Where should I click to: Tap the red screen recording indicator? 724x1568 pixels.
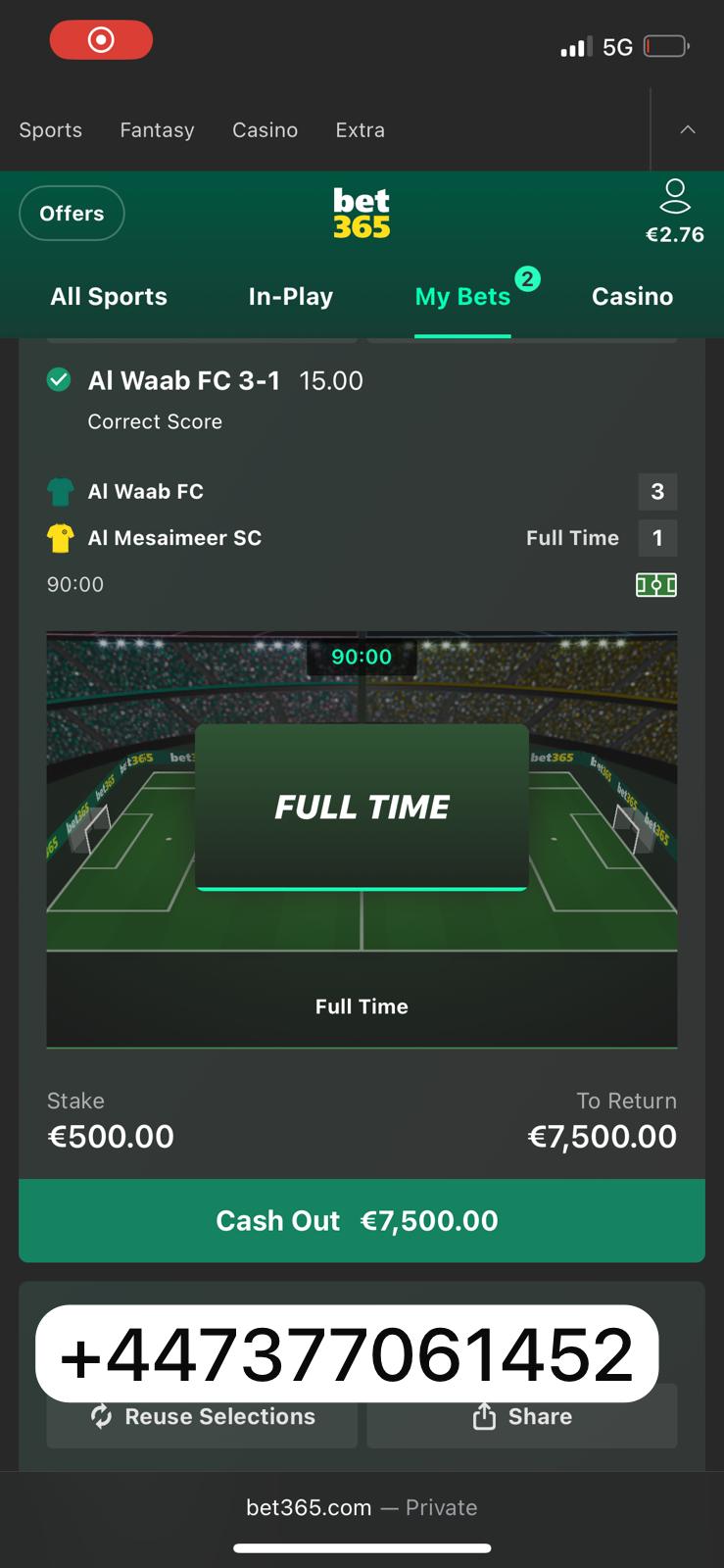click(101, 40)
